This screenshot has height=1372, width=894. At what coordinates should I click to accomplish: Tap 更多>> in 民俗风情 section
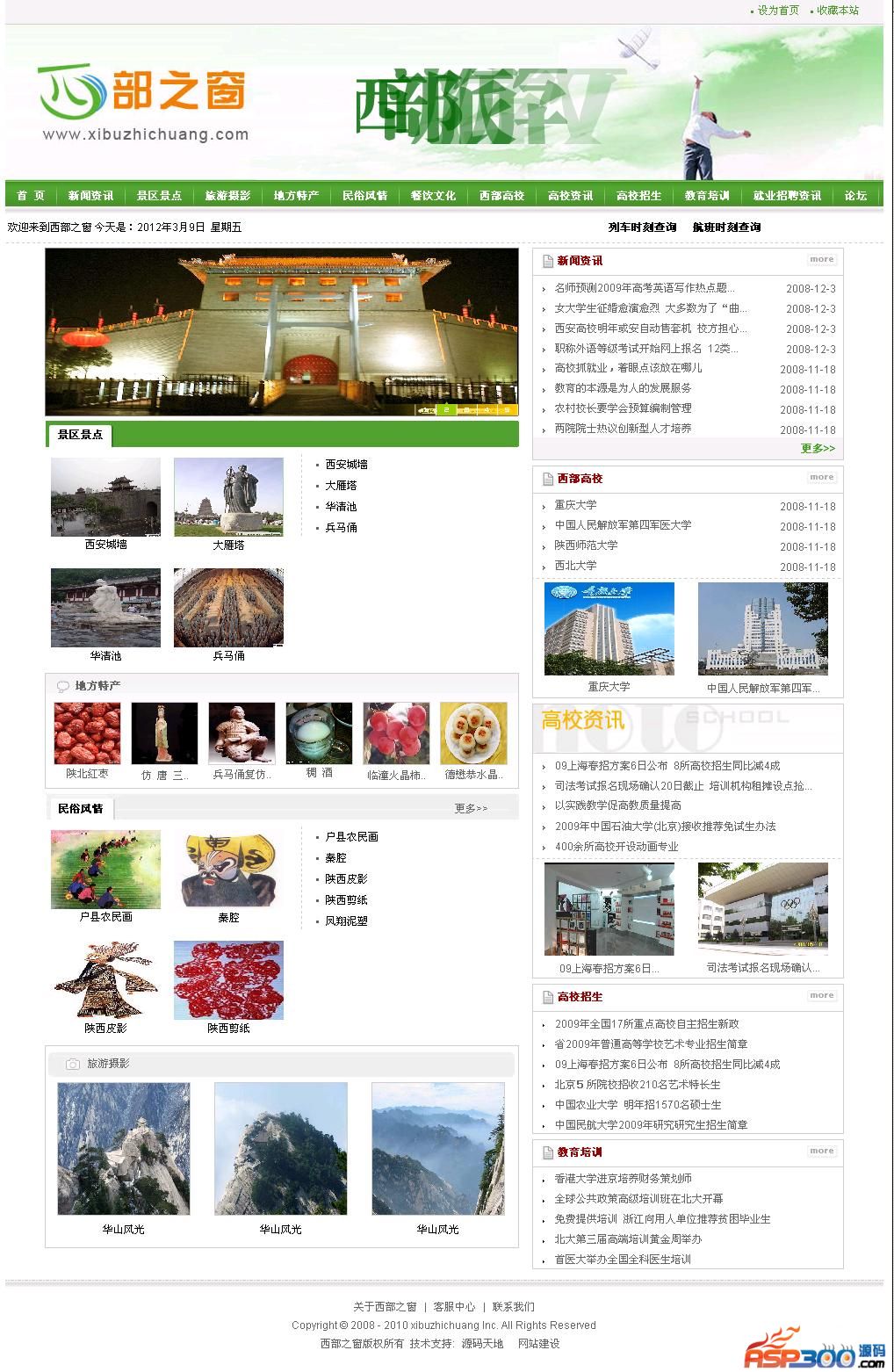(x=471, y=809)
